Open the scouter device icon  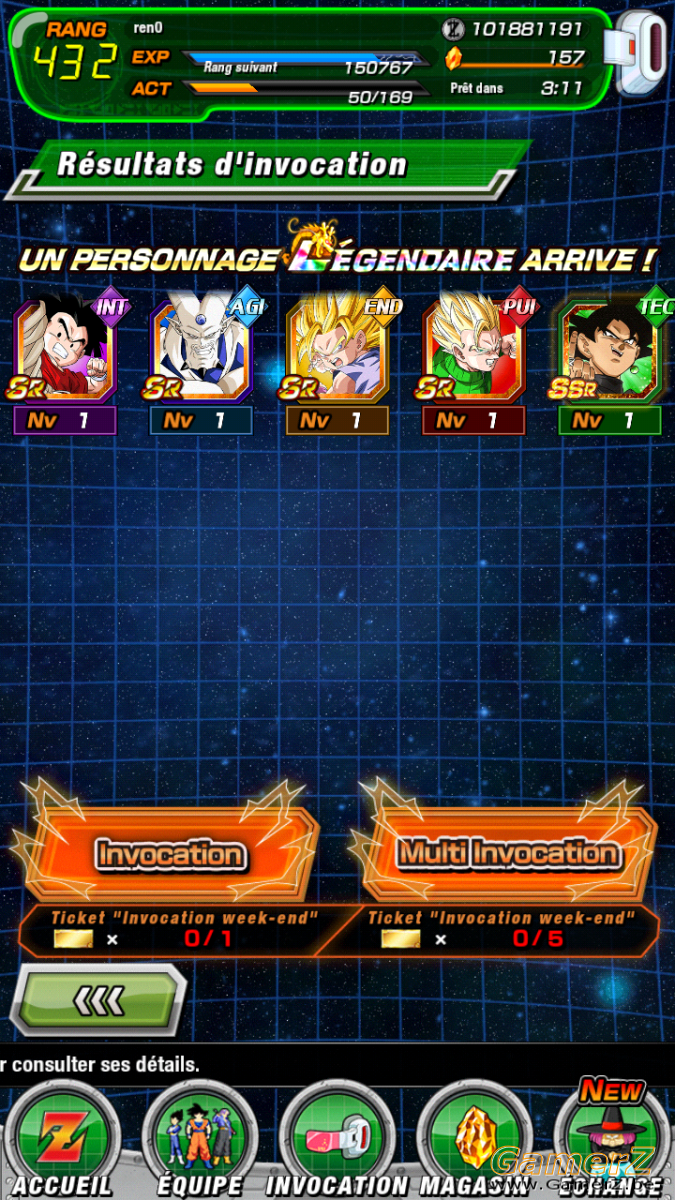click(641, 54)
